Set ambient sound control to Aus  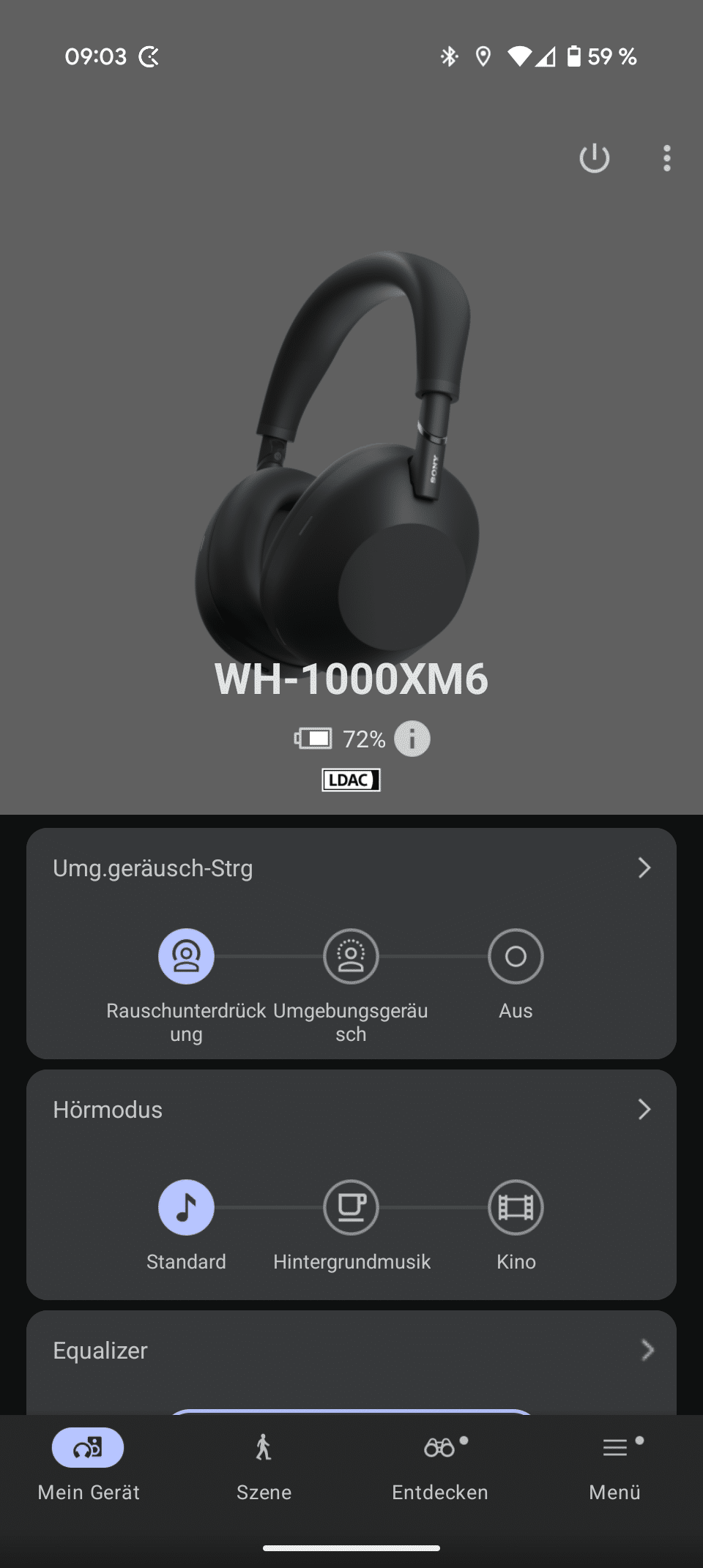coord(516,956)
